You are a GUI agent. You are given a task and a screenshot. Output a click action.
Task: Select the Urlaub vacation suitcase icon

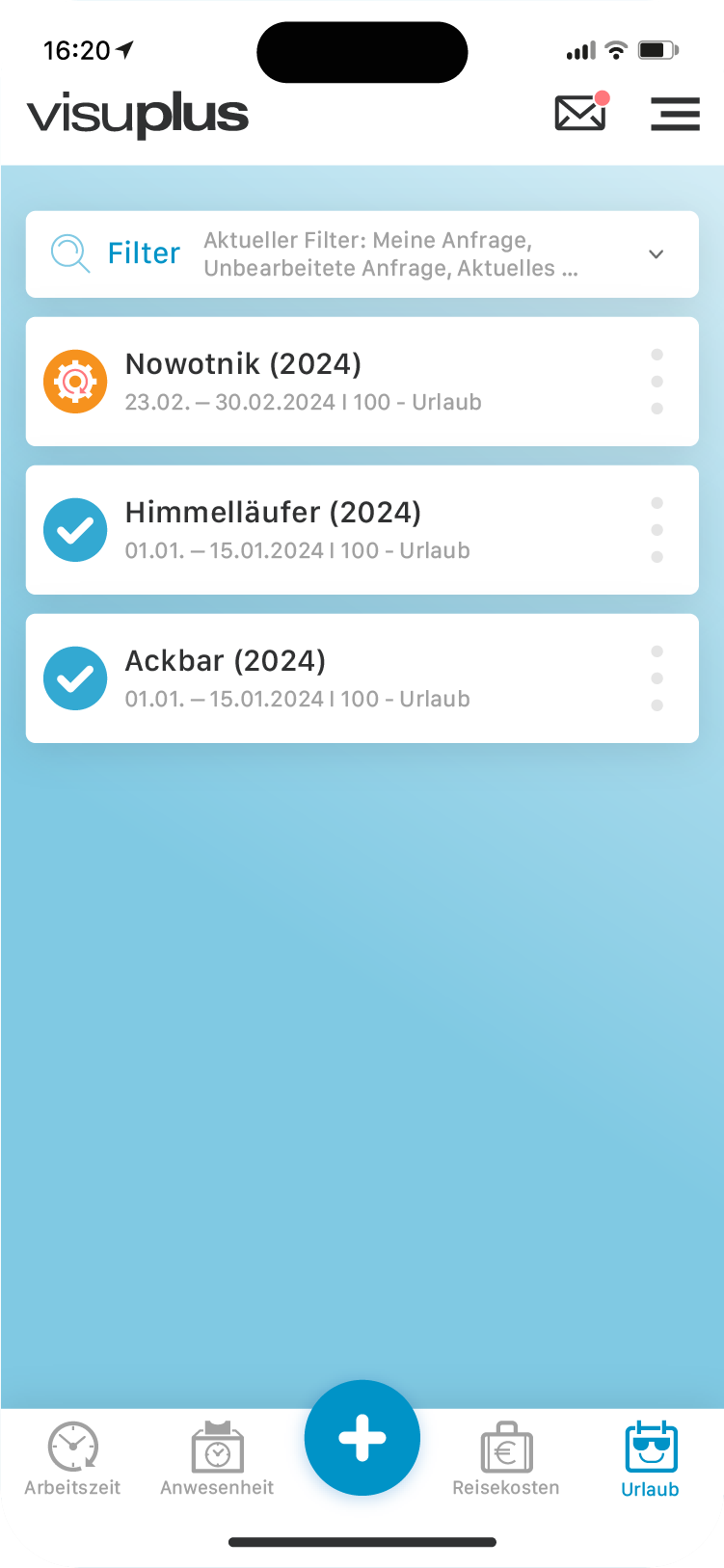click(x=650, y=1447)
